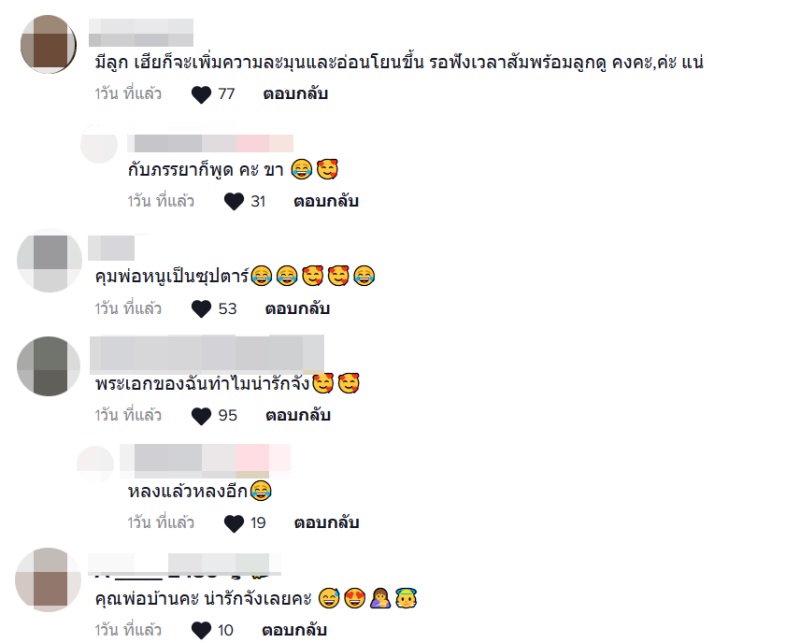Reply to the comment "กับภรรยาก็พูด คะ ขา"
This screenshot has height=643, width=800.
coord(326,201)
